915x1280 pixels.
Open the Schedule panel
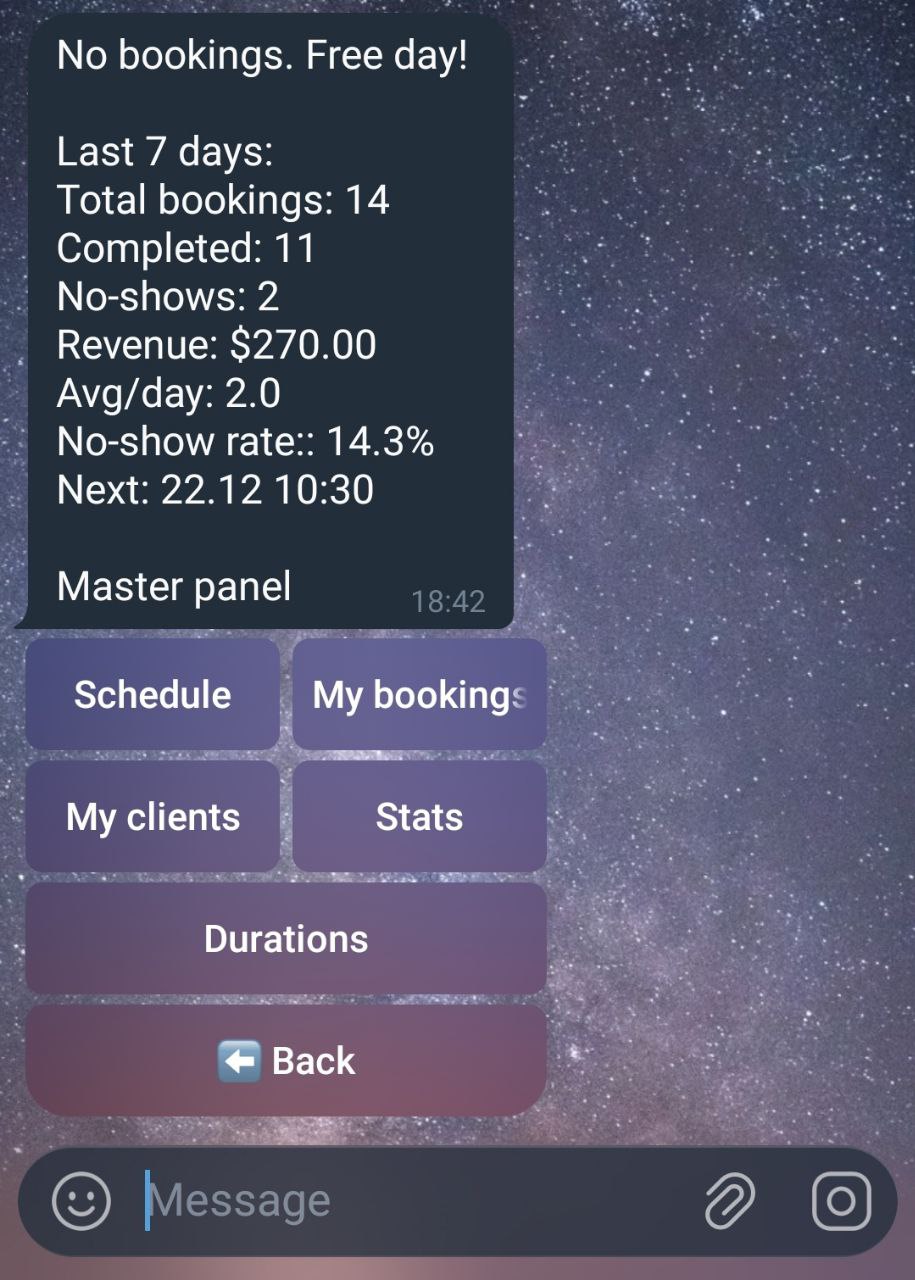152,695
